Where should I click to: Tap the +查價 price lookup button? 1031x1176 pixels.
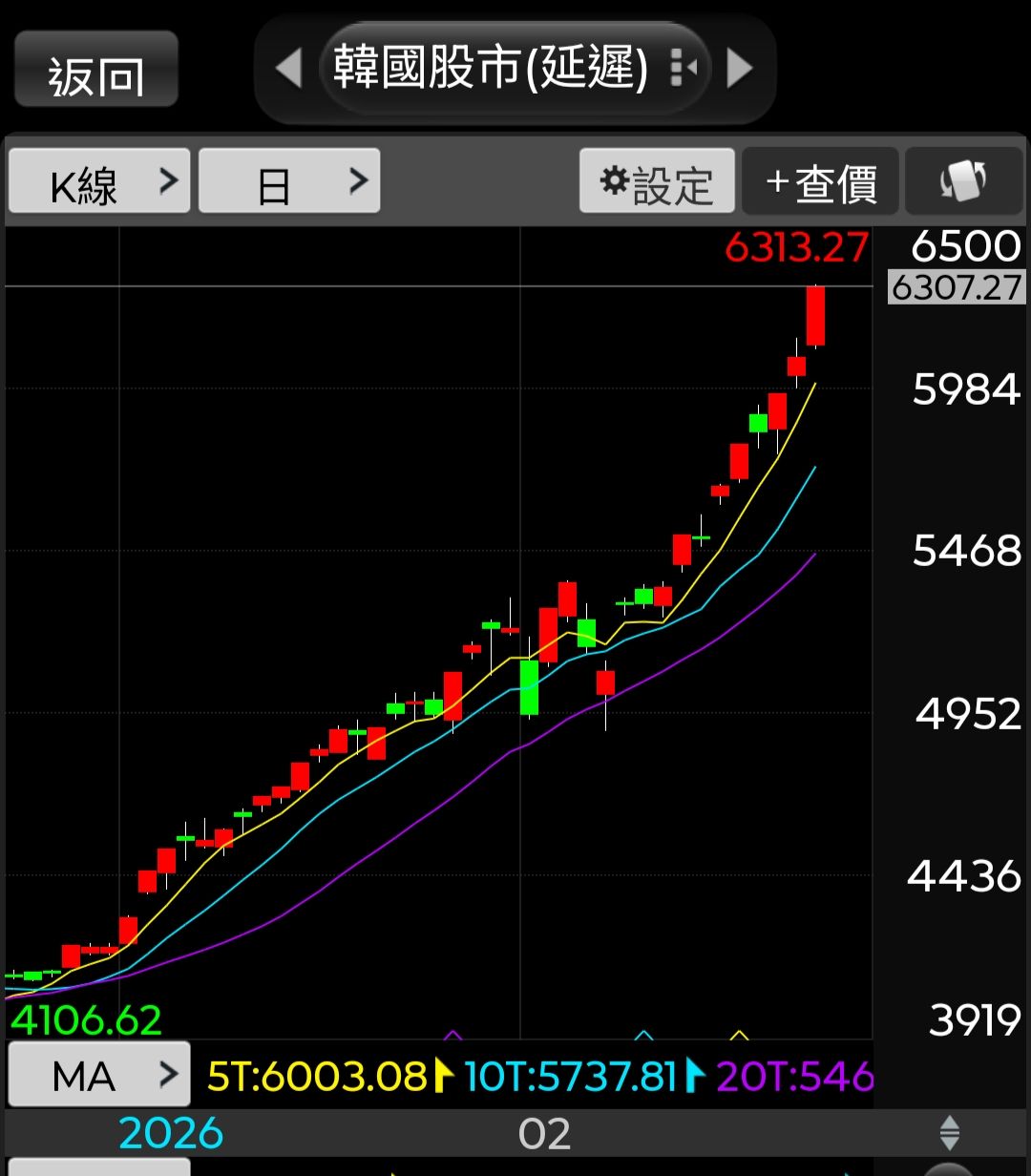(820, 181)
